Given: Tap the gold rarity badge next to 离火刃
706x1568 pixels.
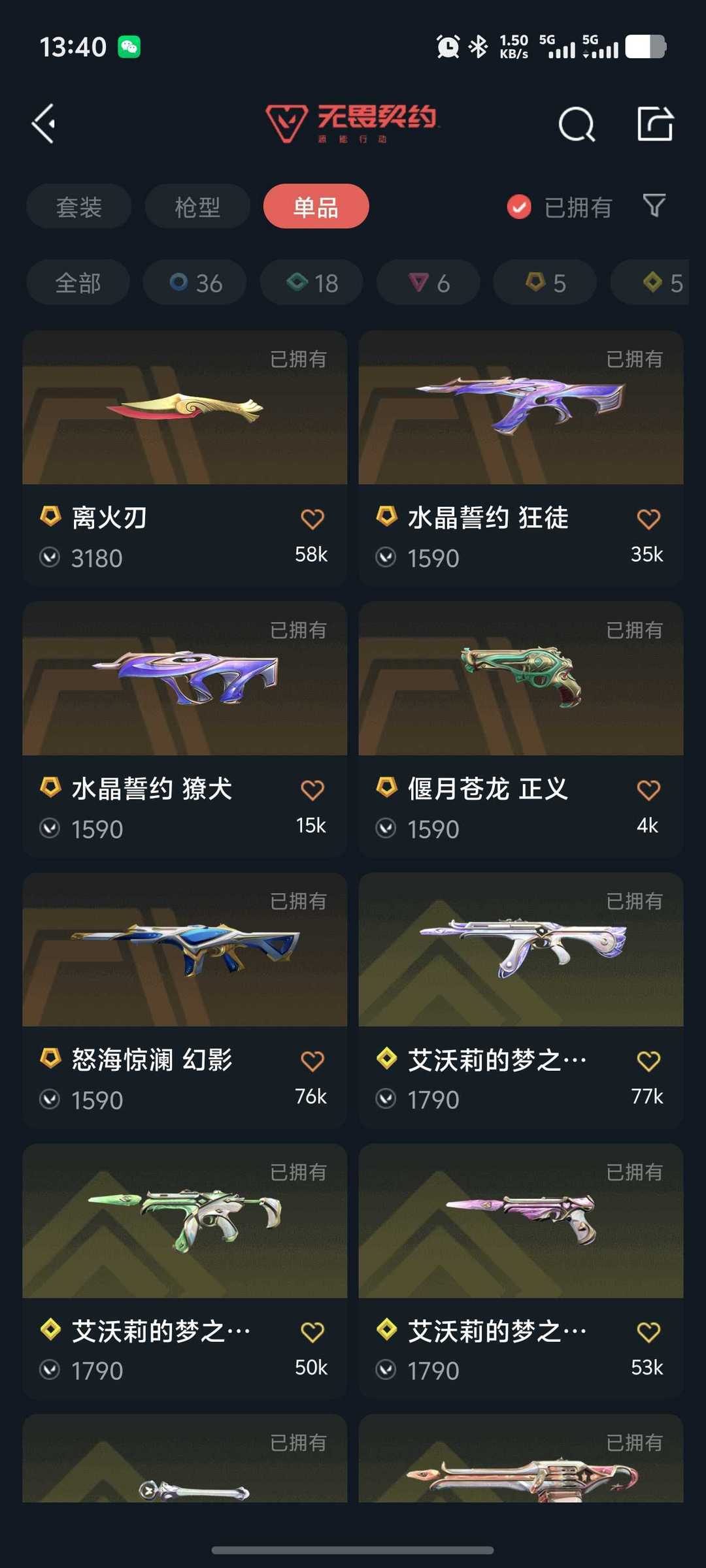Looking at the screenshot, I should pos(50,517).
